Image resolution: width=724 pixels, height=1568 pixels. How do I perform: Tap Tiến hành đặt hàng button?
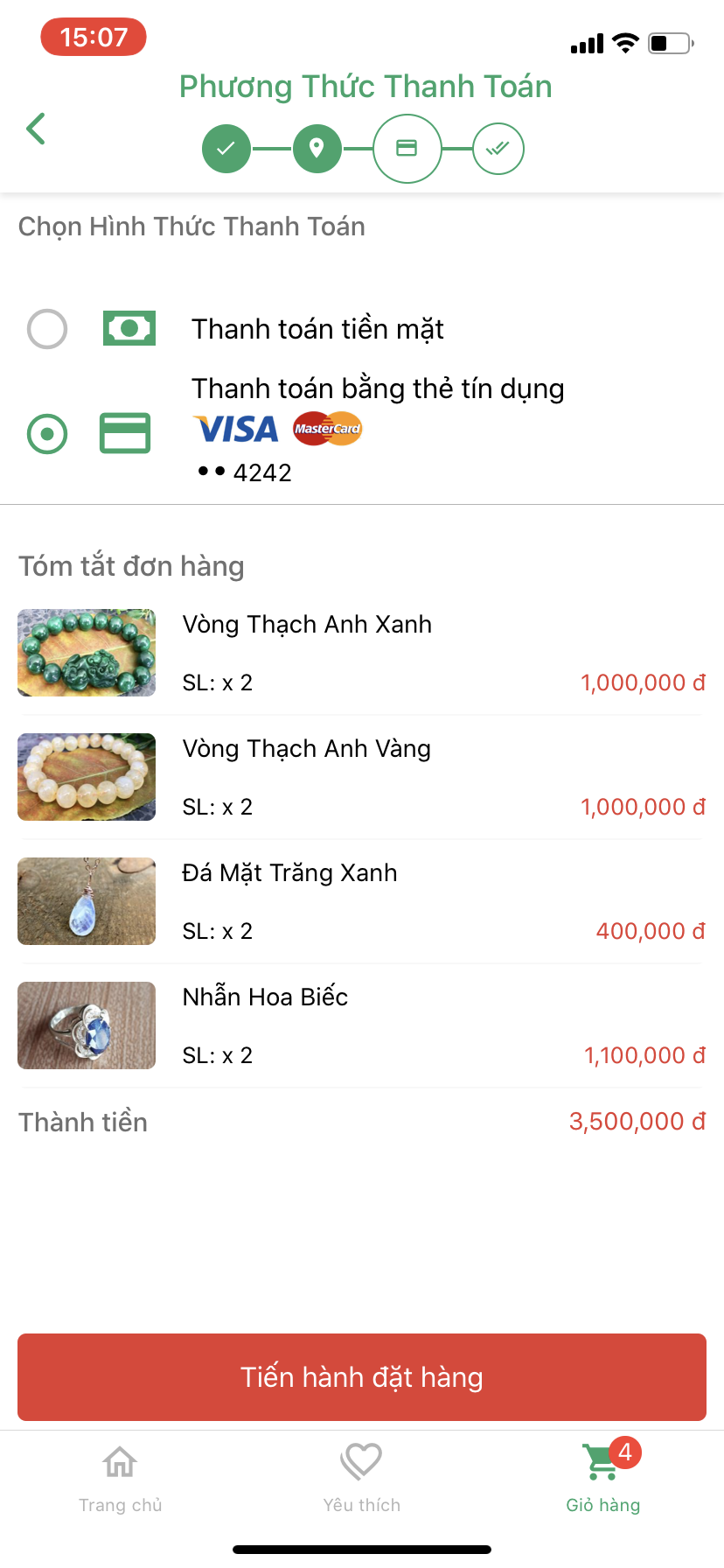pos(362,1376)
